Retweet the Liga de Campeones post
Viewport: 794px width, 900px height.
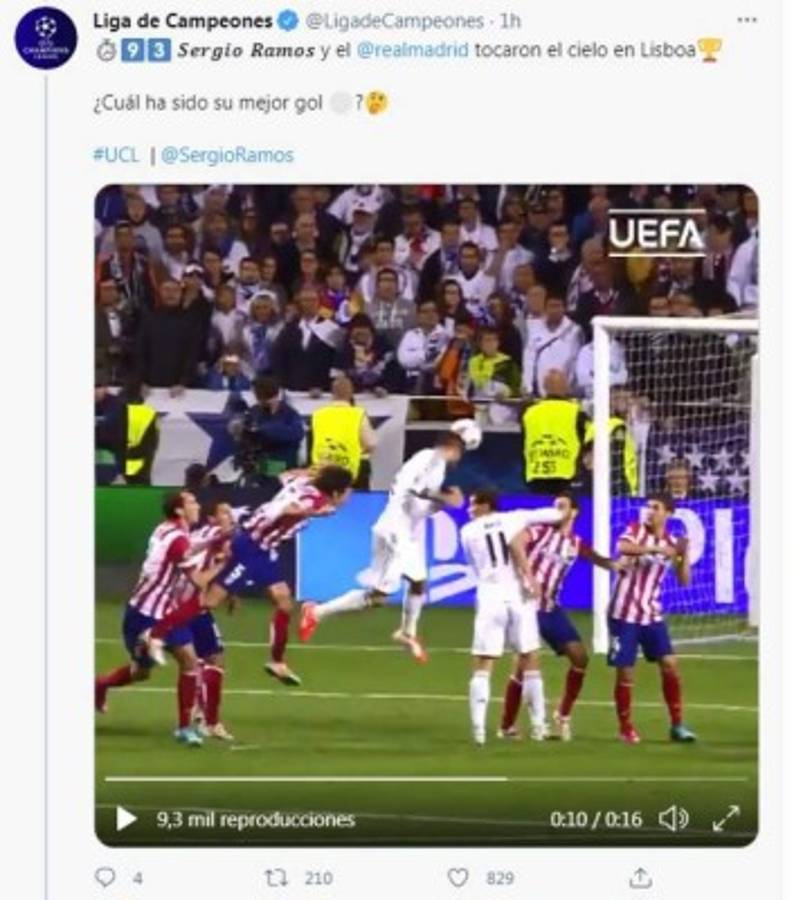(276, 878)
